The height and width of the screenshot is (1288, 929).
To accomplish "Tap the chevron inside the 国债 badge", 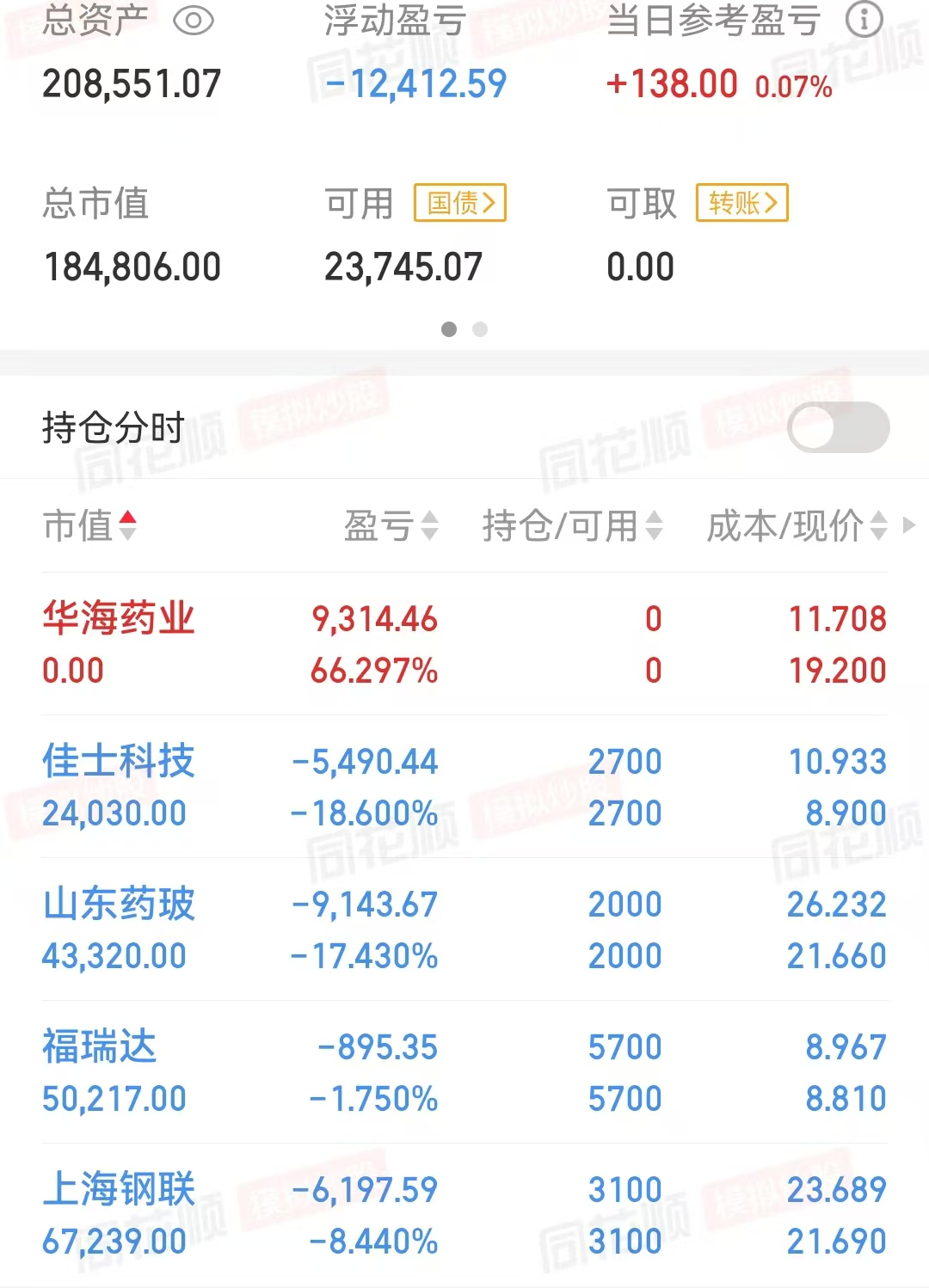I will 489,203.
